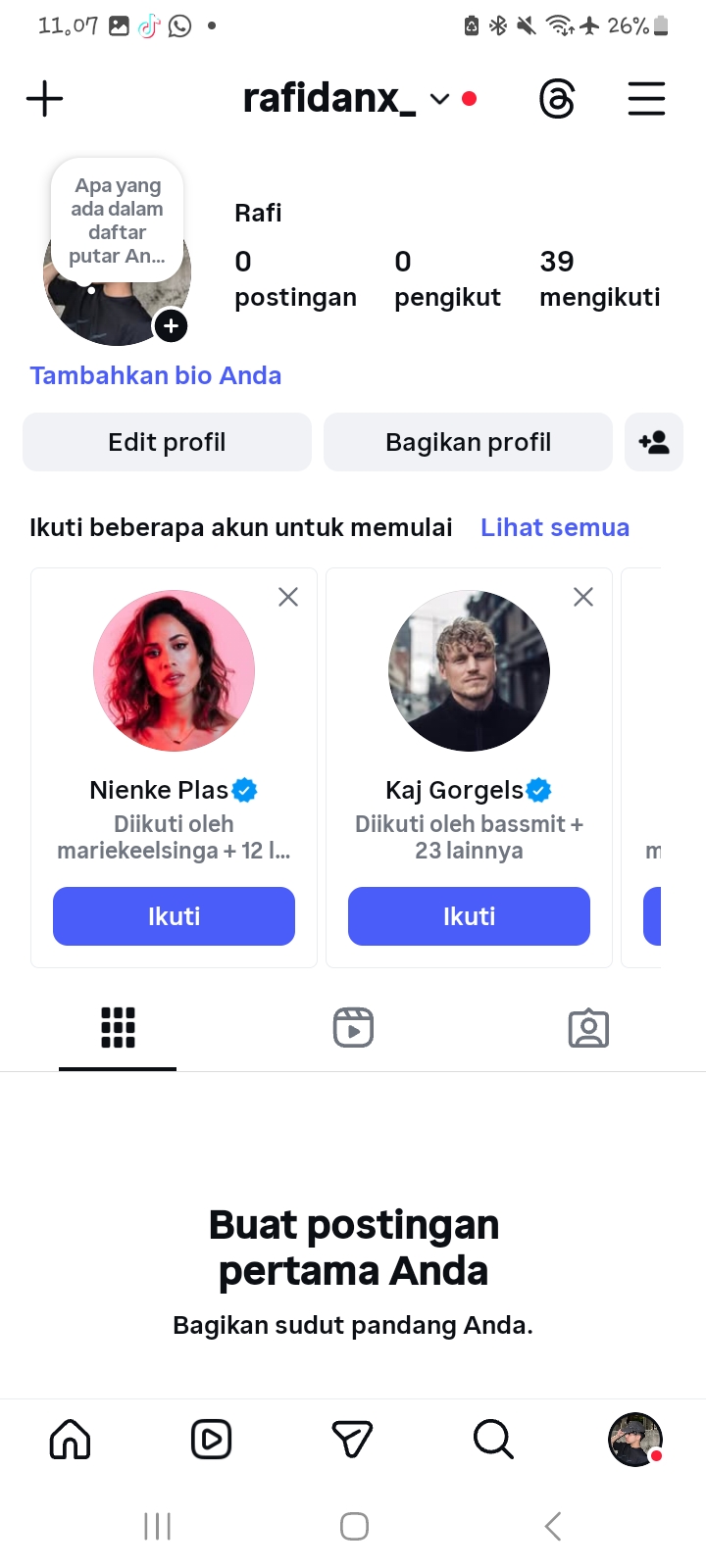Screen dimensions: 706x1568
Task: Switch to the Reels profile tab
Action: coord(353,1028)
